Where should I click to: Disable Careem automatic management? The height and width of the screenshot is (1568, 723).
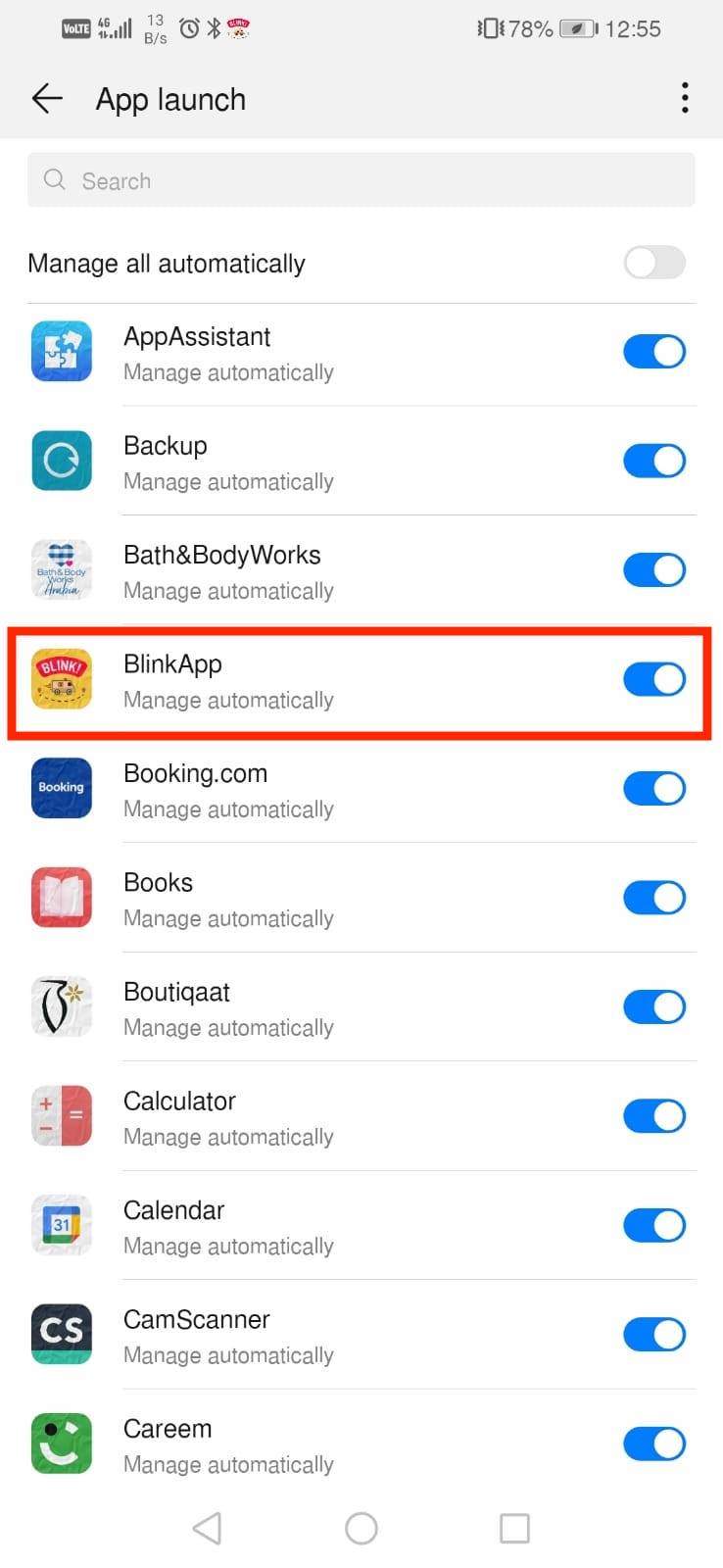654,1444
